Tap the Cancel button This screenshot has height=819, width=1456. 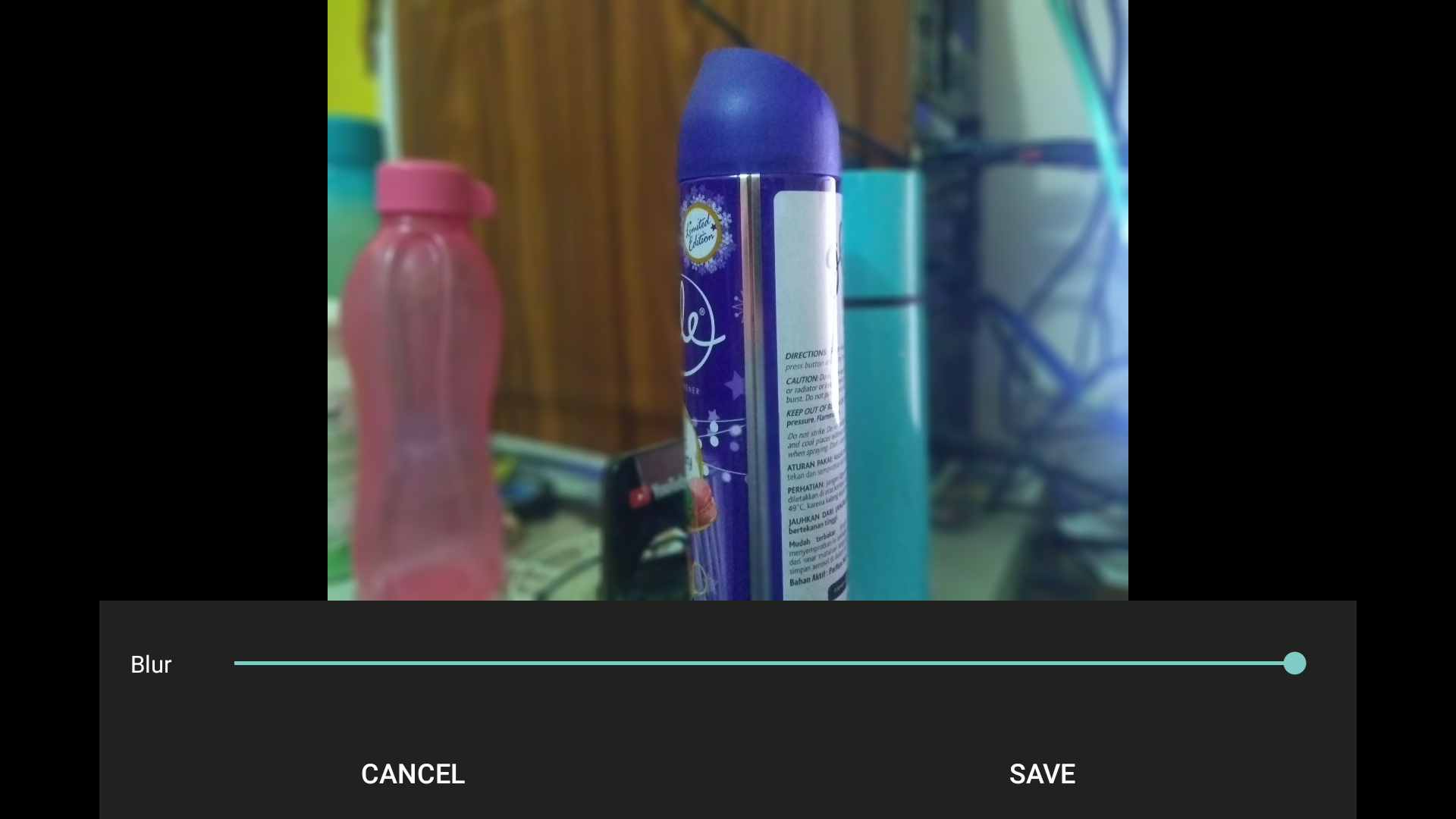pos(413,774)
